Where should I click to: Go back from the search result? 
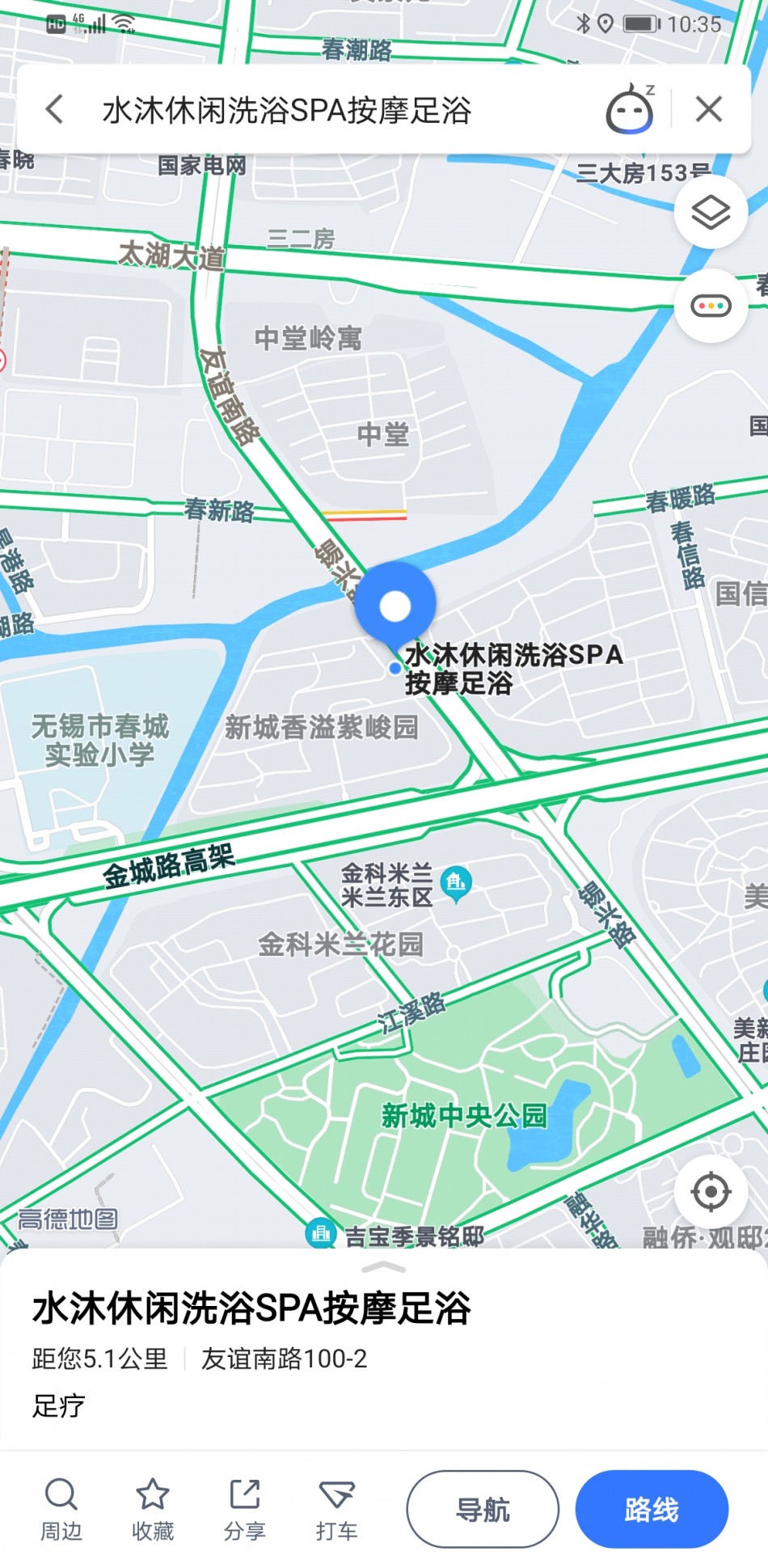click(55, 109)
